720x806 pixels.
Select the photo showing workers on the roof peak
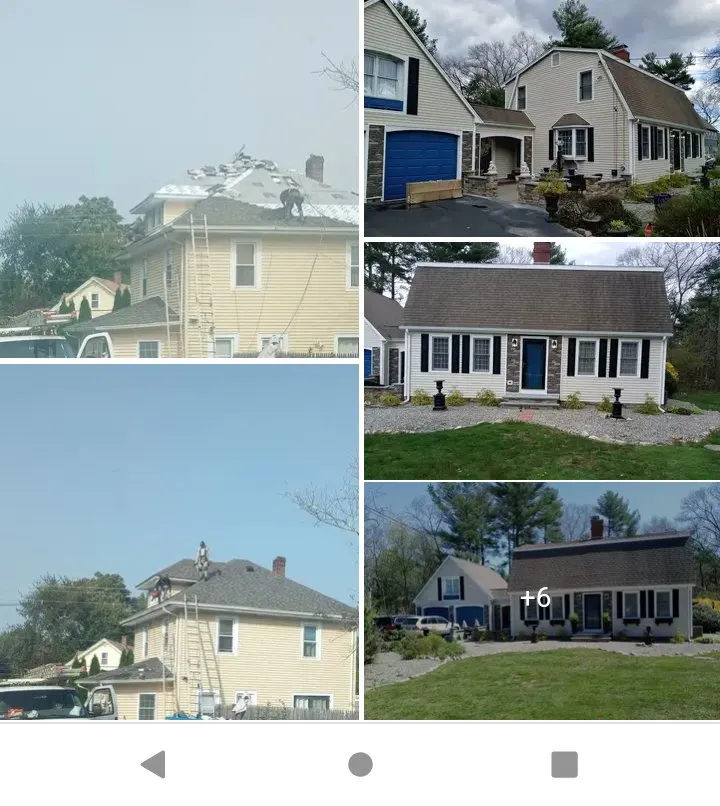coord(200,560)
